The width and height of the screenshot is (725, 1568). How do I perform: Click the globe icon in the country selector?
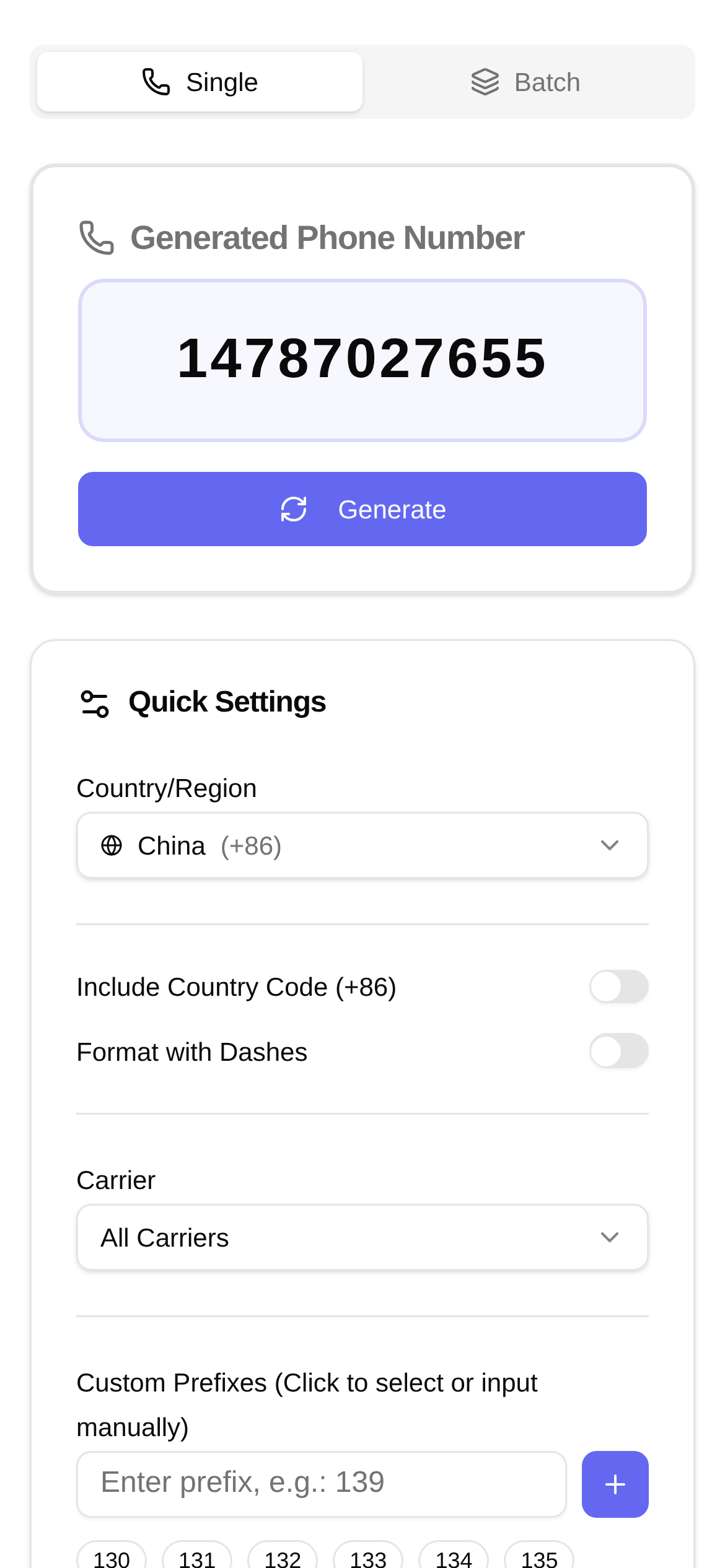coord(112,845)
